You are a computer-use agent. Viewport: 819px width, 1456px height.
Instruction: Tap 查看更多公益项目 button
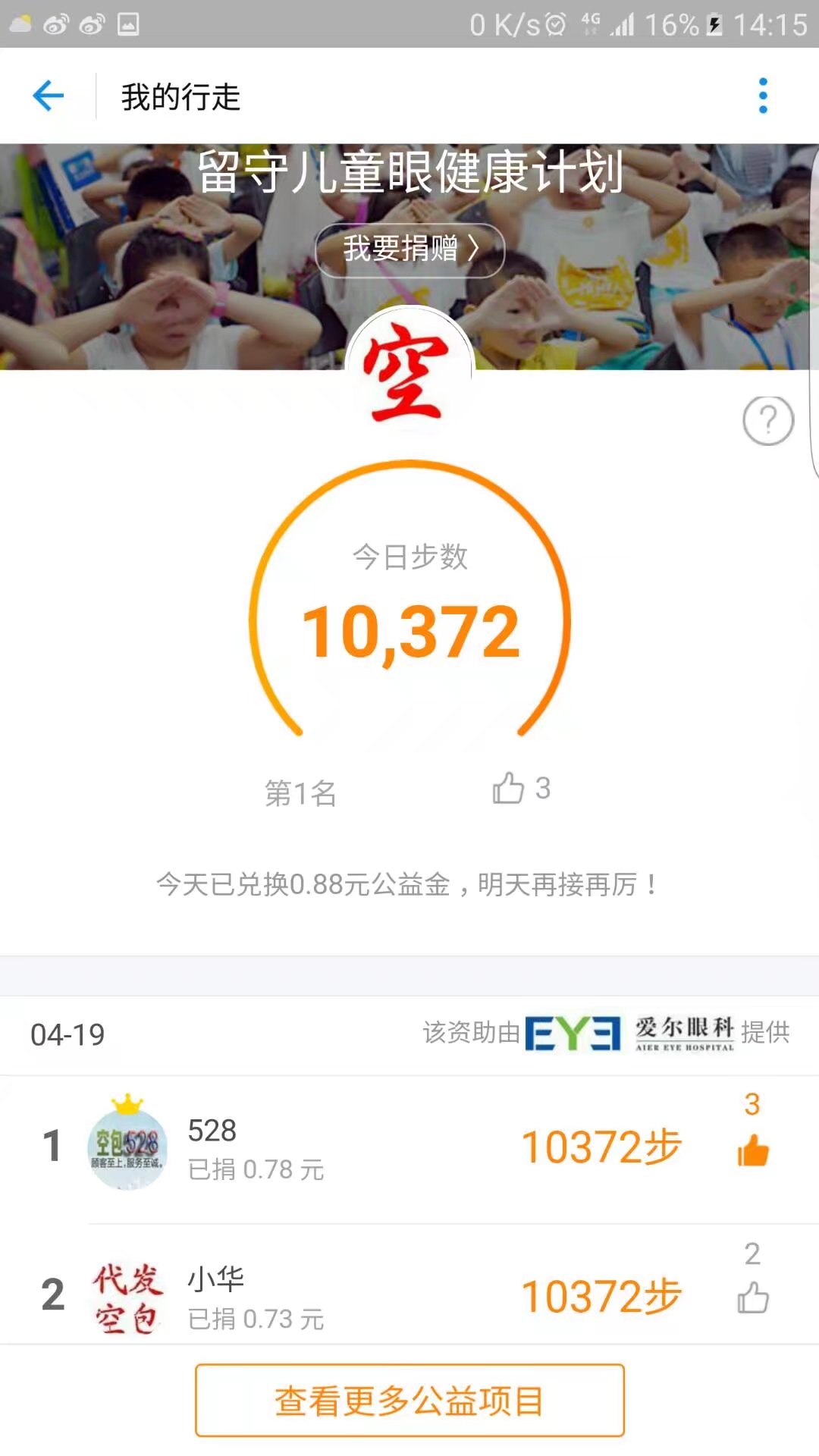pos(409,1400)
